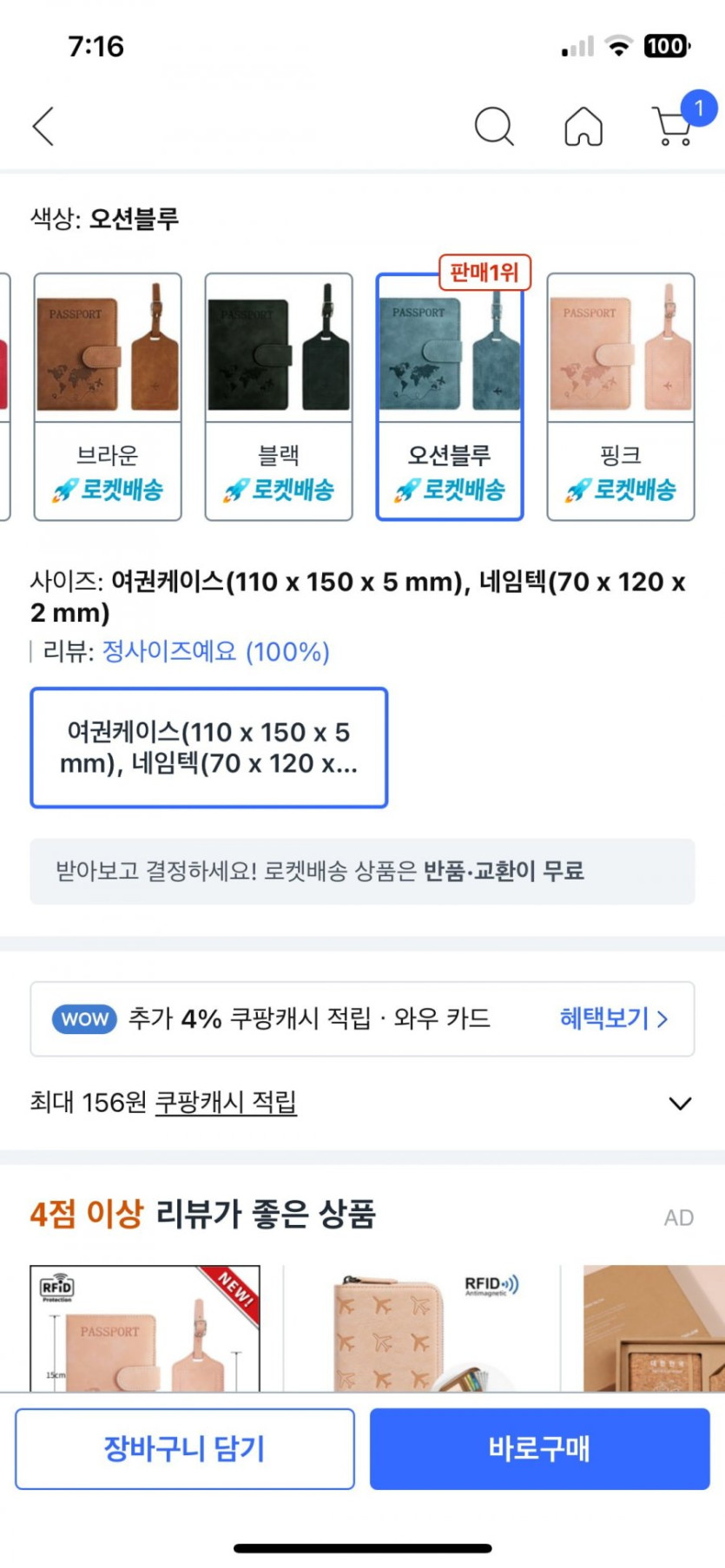Tap the 판매1위 badge on 오션블루 option
Viewport: 725px width, 1568px height.
point(483,272)
